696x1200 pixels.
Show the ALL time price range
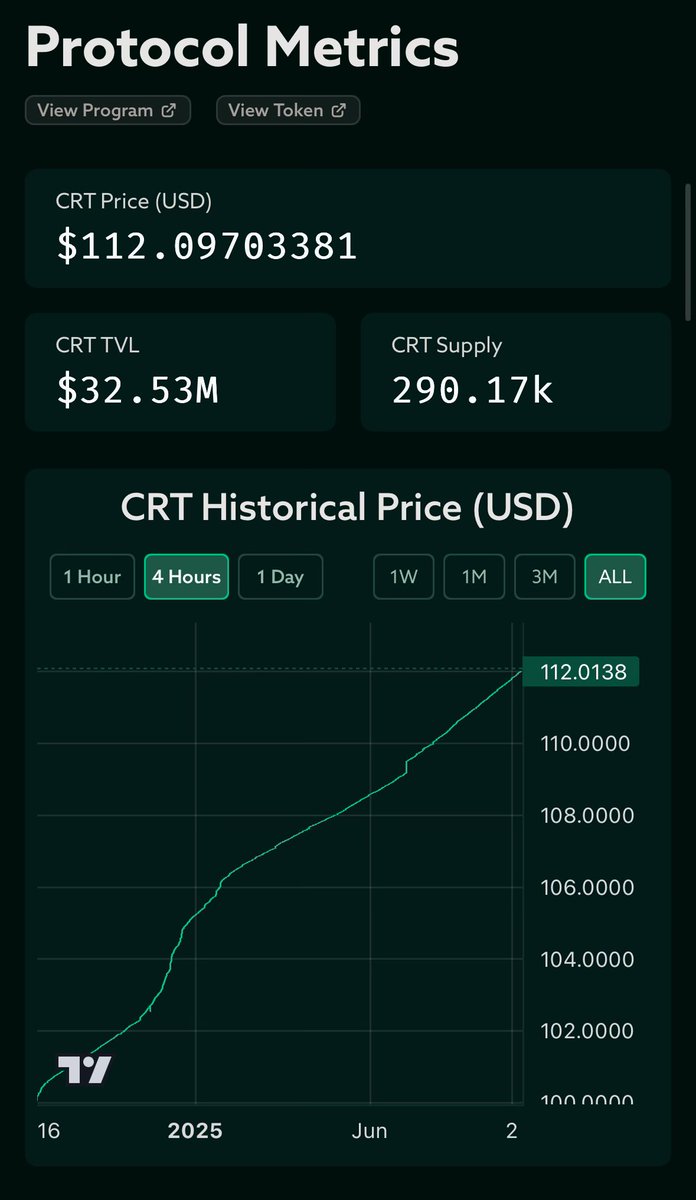[x=615, y=577]
